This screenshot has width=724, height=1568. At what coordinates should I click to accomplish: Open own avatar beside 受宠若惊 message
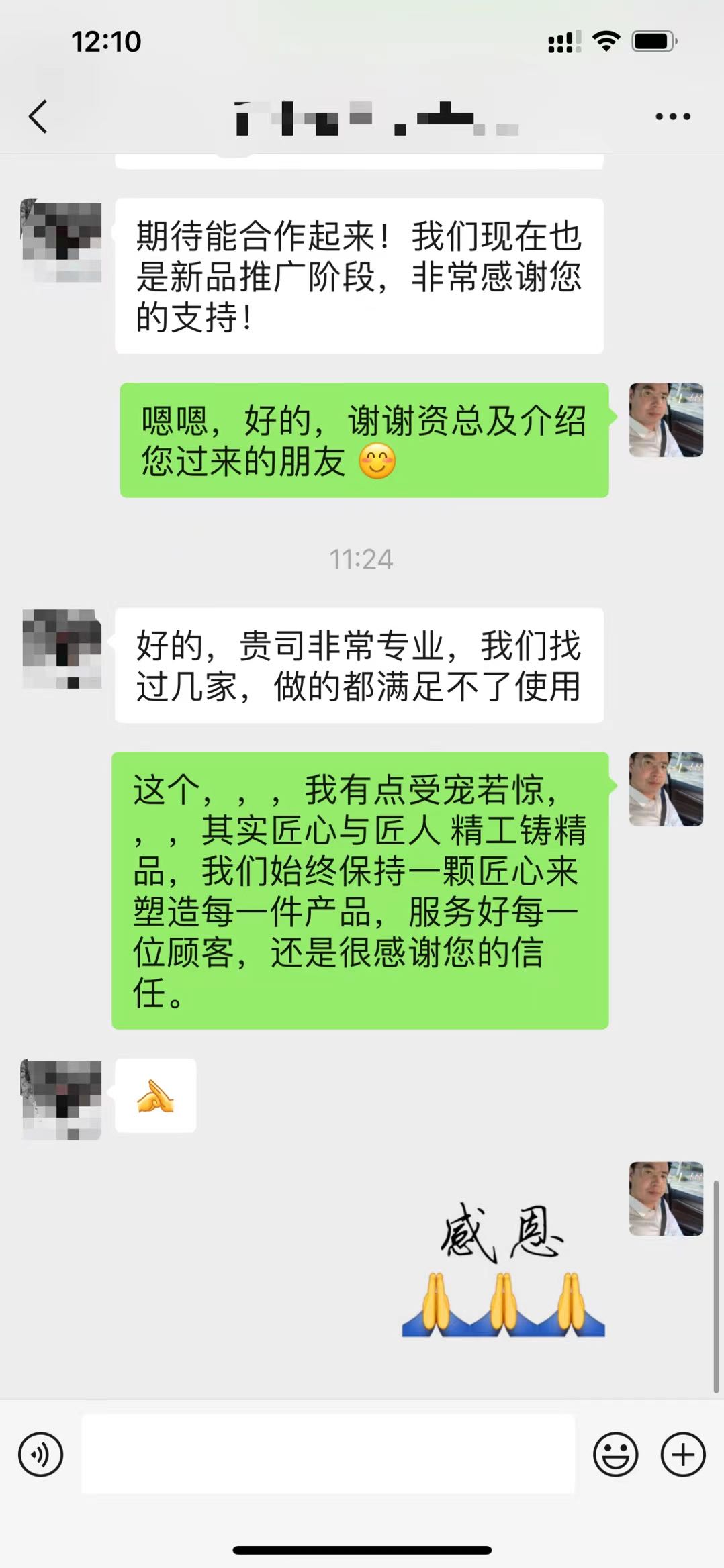pyautogui.click(x=666, y=789)
